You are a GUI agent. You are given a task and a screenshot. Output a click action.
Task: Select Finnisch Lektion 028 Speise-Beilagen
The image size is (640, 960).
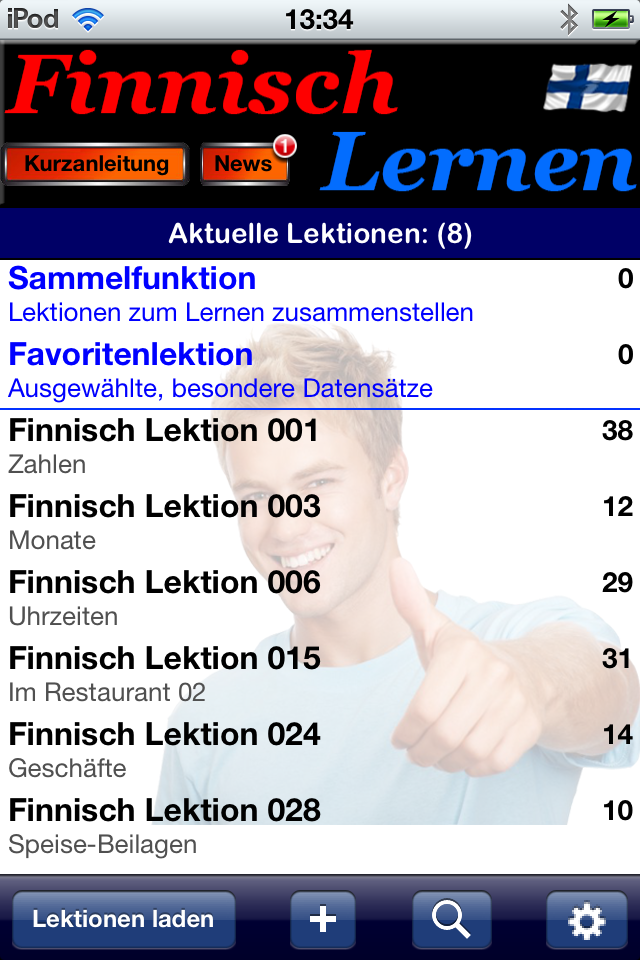(320, 827)
